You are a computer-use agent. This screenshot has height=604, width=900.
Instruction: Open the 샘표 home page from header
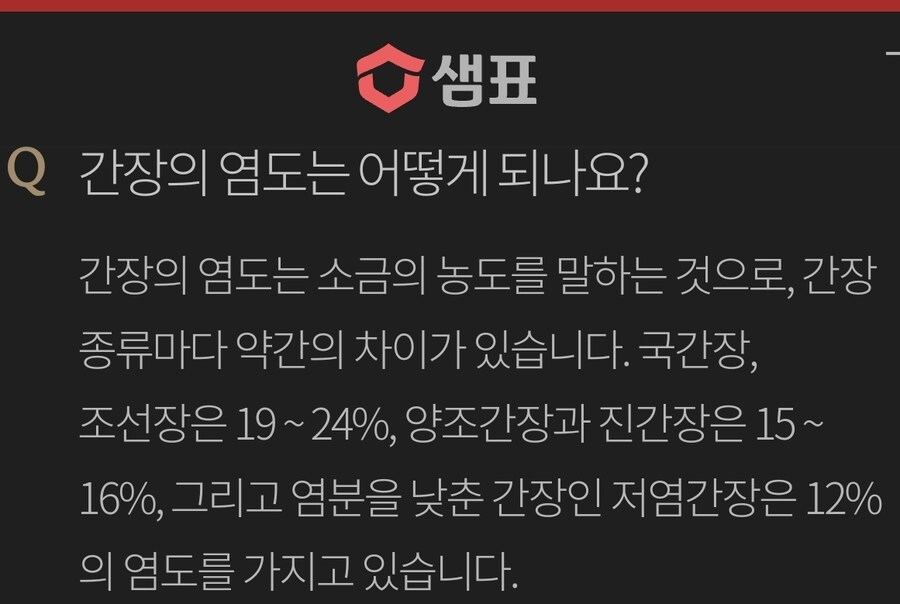pyautogui.click(x=447, y=77)
